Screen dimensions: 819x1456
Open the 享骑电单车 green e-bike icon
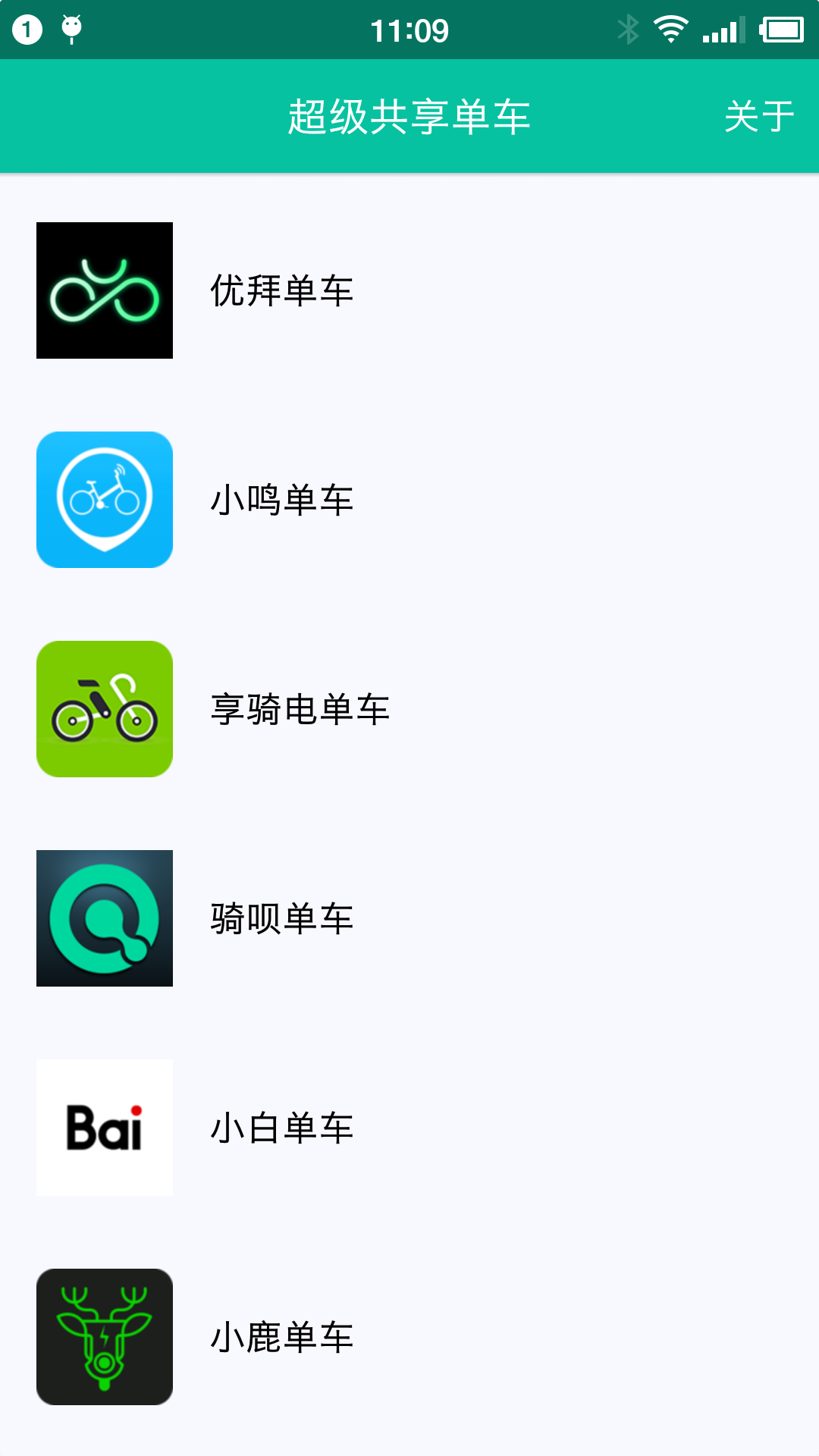point(104,708)
